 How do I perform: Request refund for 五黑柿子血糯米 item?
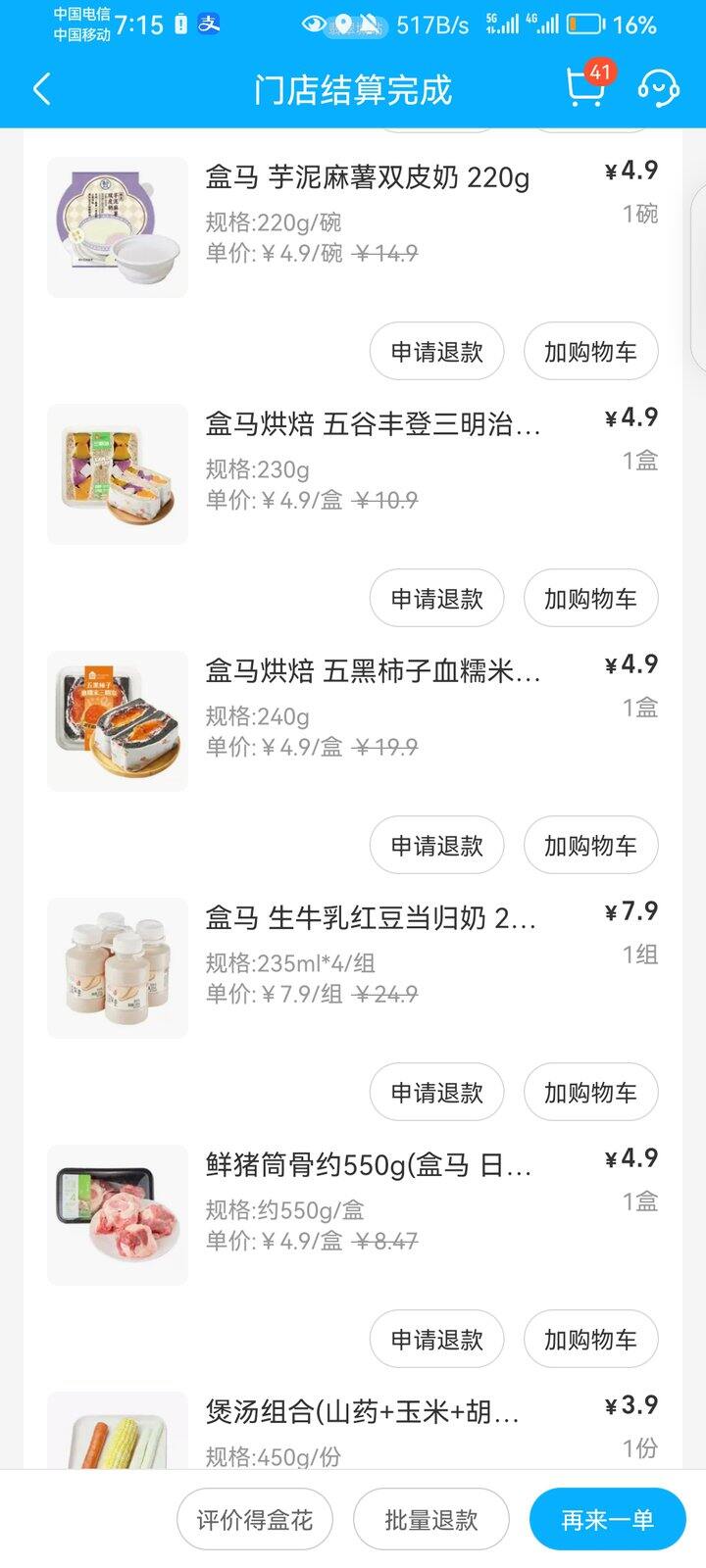tap(435, 845)
